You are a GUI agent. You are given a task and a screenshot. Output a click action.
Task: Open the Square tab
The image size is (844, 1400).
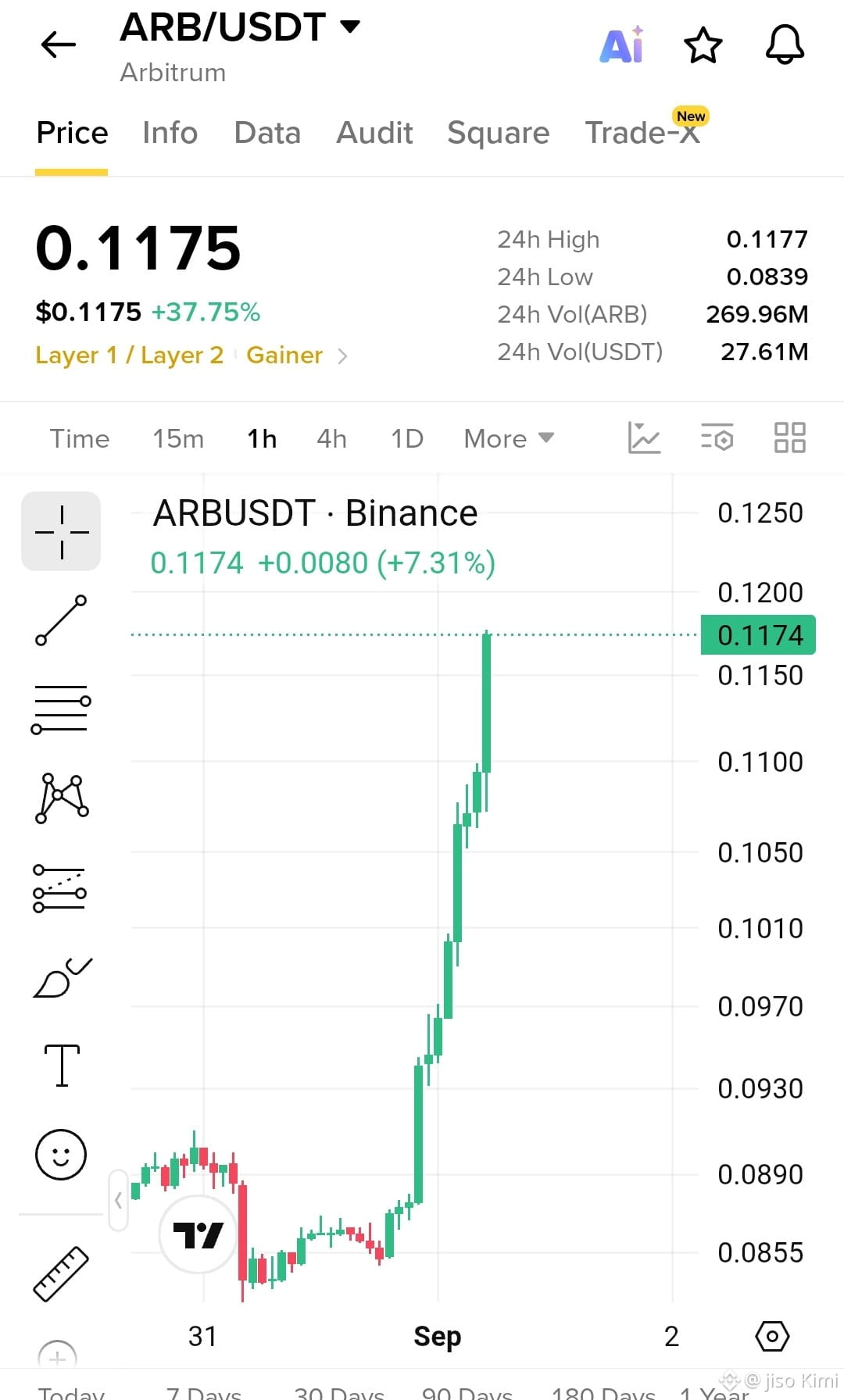(499, 133)
